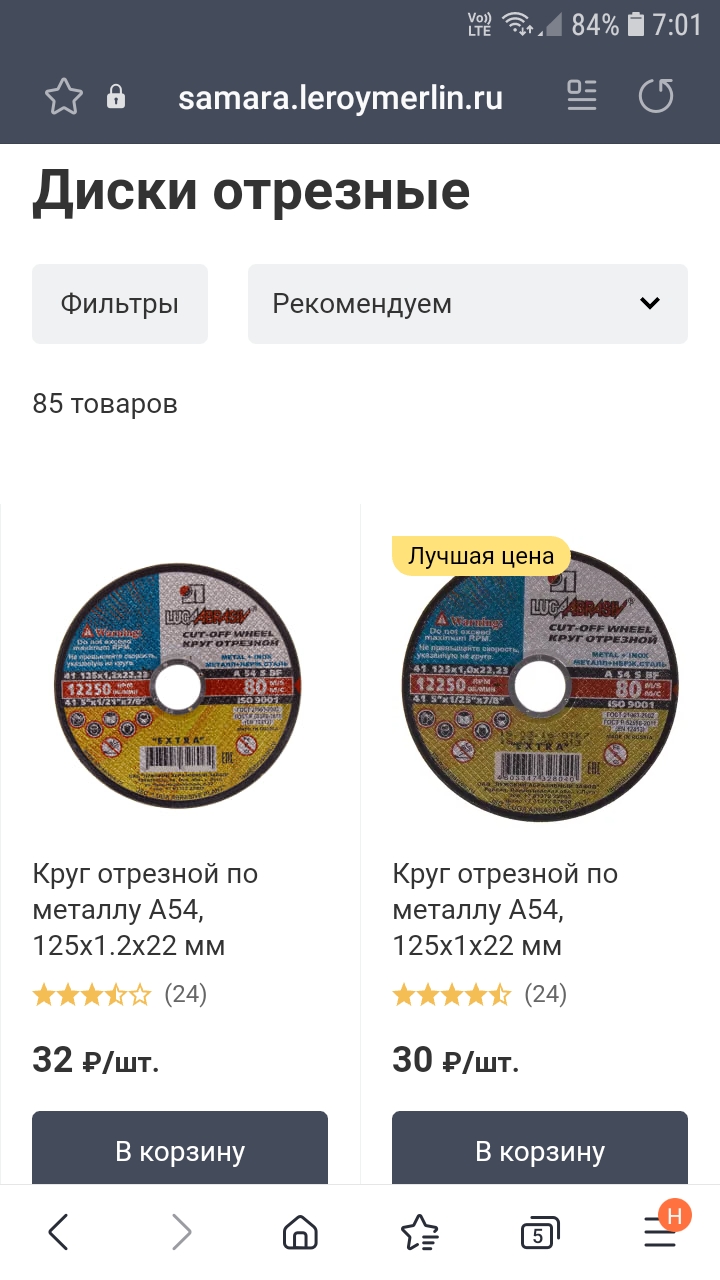This screenshot has height=1280, width=720.
Task: Reload the current page
Action: (x=656, y=97)
